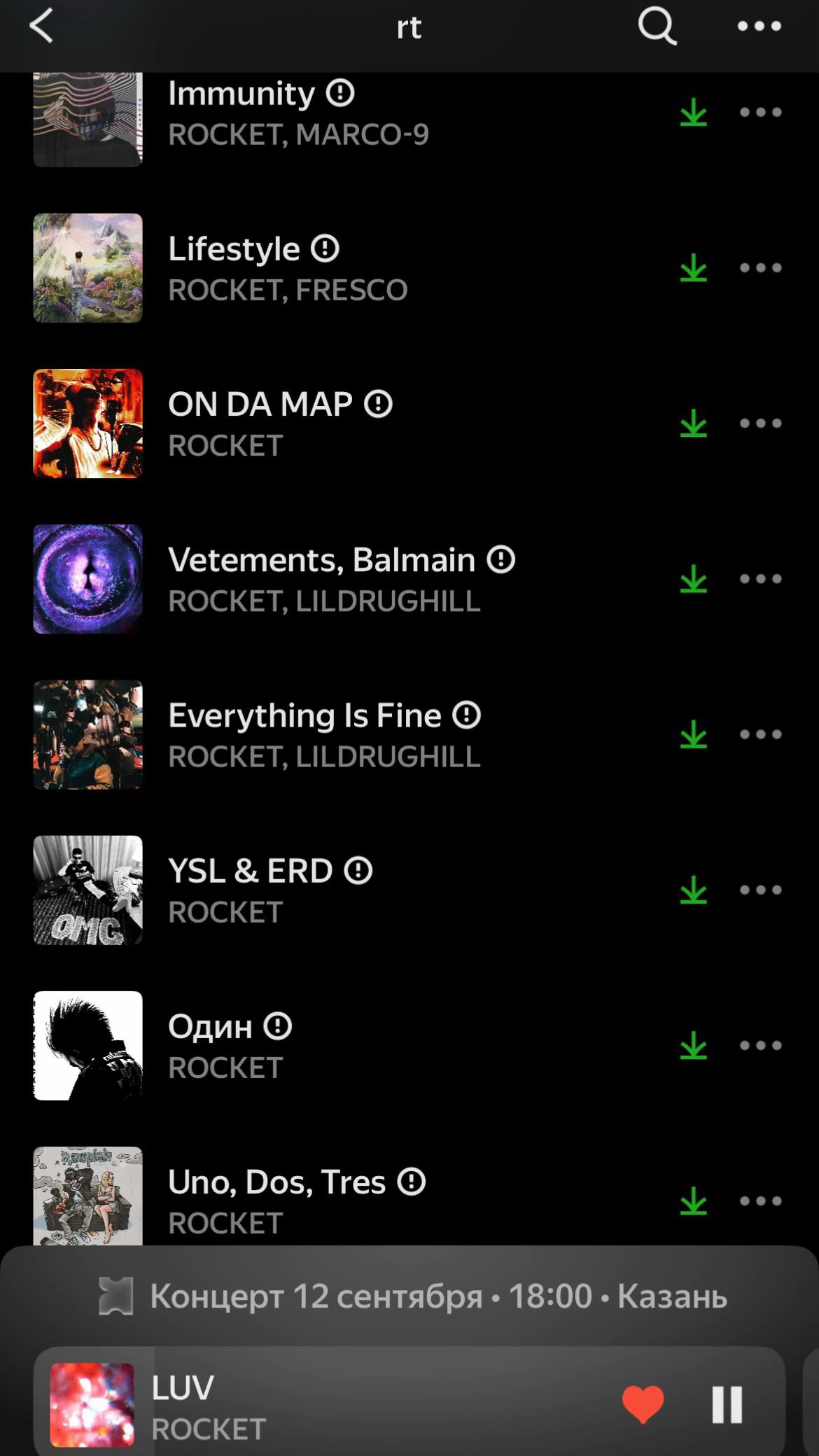Go back using the top-left arrow
819x1456 pixels.
click(41, 27)
